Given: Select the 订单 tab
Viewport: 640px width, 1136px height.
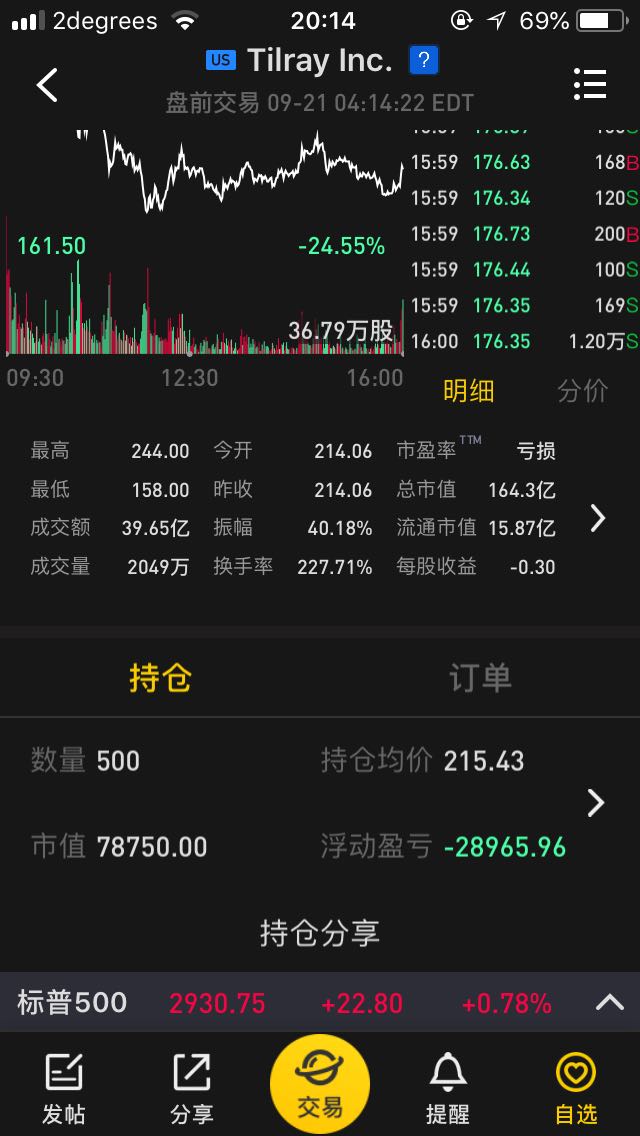Looking at the screenshot, I should click(x=481, y=678).
